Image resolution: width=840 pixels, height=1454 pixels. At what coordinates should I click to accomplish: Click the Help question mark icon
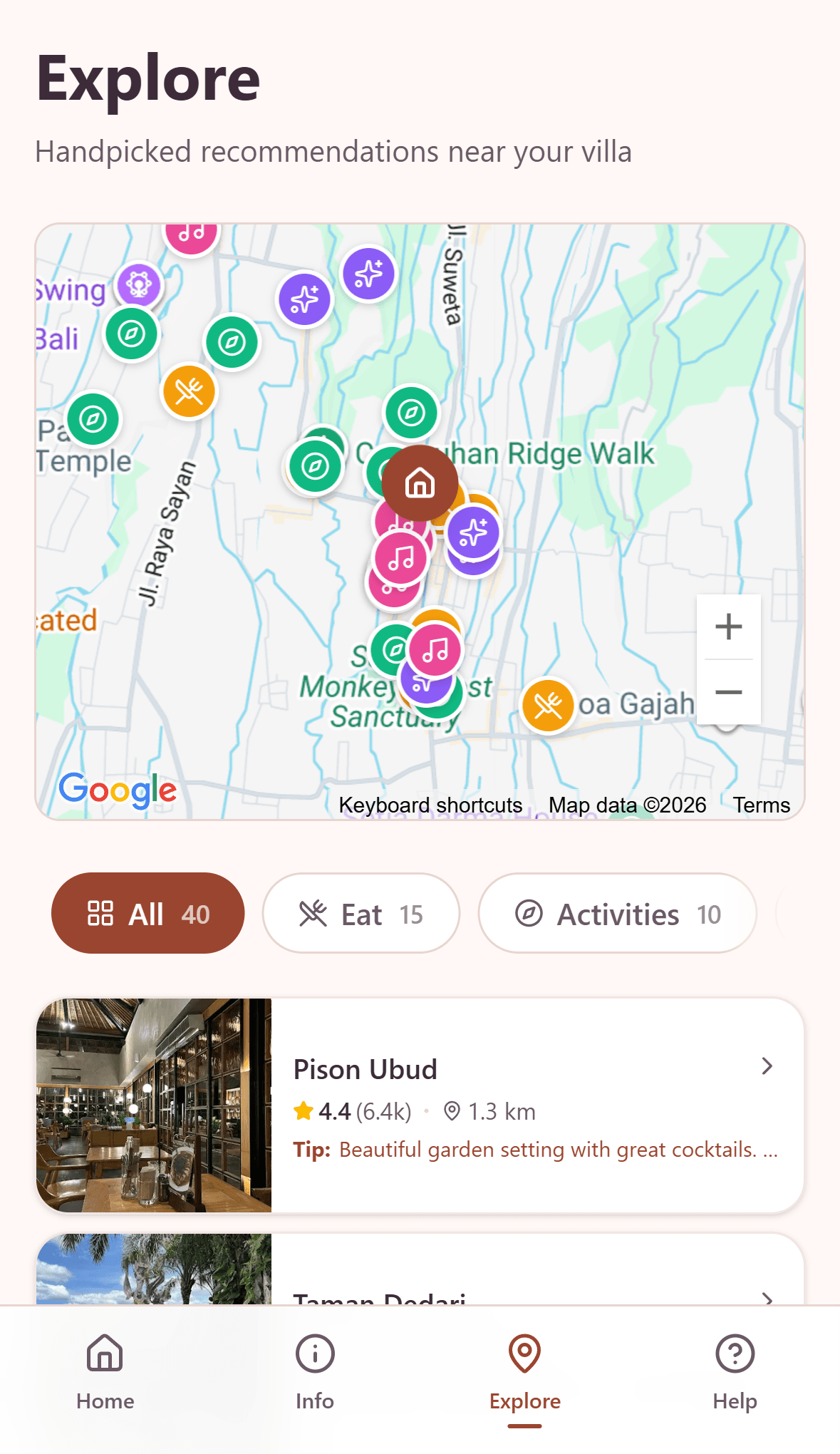tap(735, 1353)
